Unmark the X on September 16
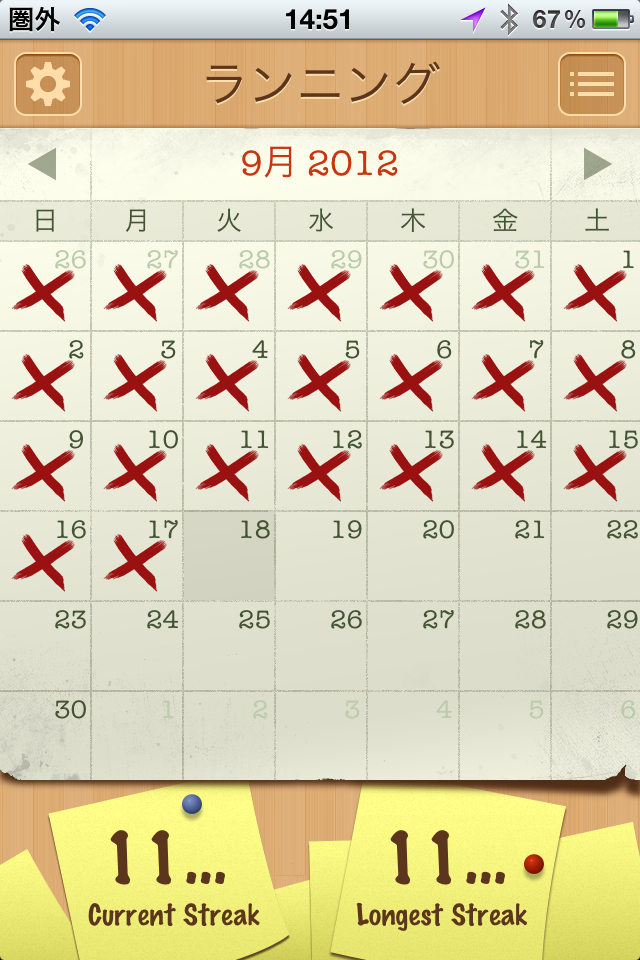The width and height of the screenshot is (640, 960). 45,557
